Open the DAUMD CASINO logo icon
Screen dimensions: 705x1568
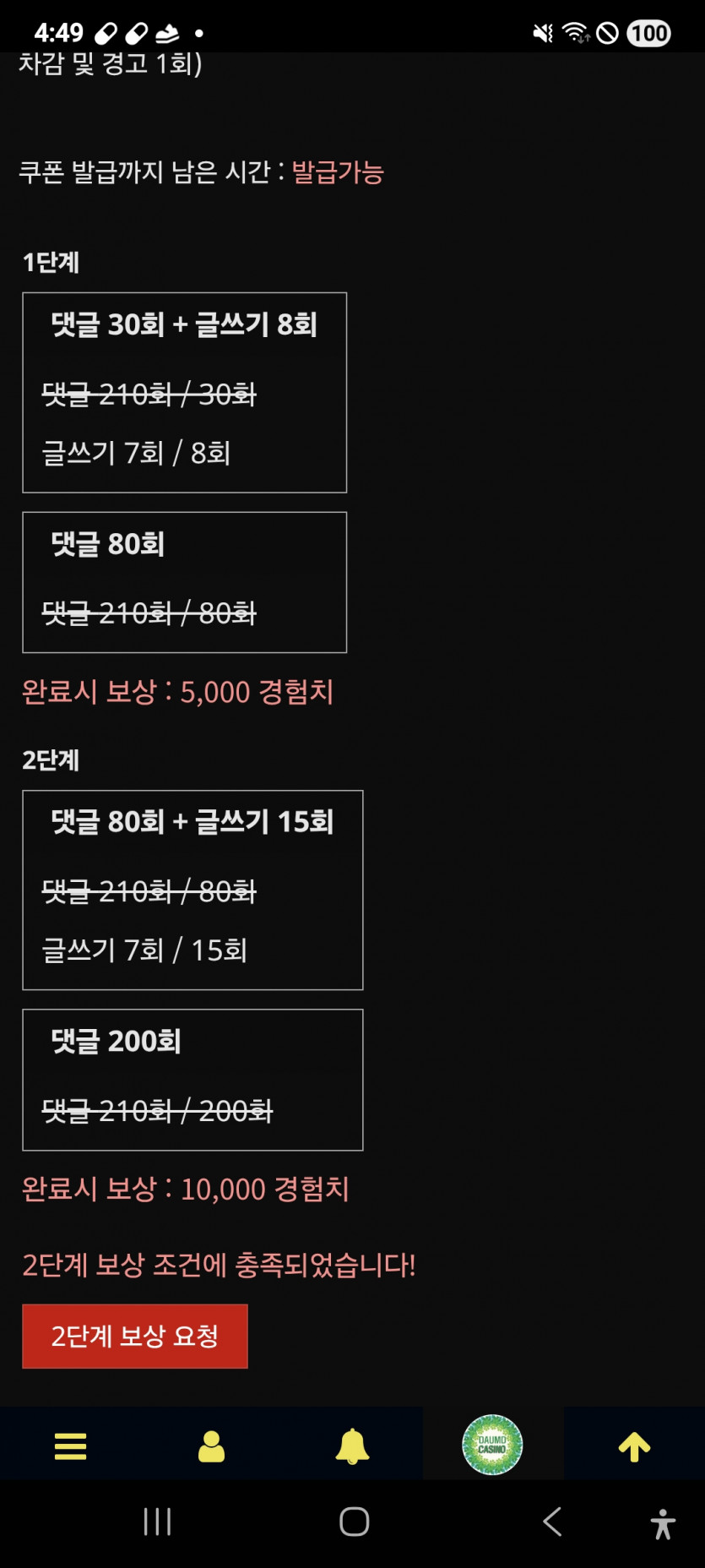(492, 1444)
